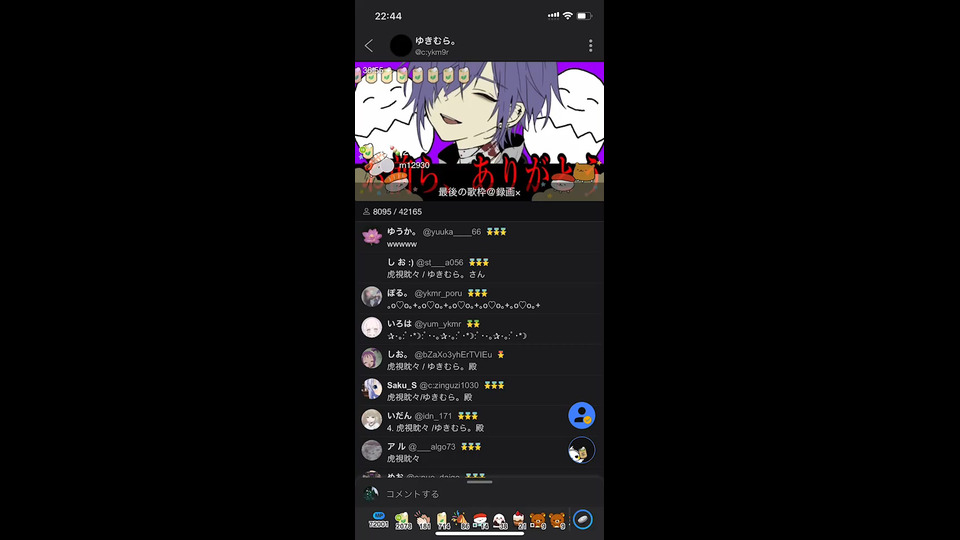
Task: Tap the blue follow-user floating button
Action: point(582,415)
